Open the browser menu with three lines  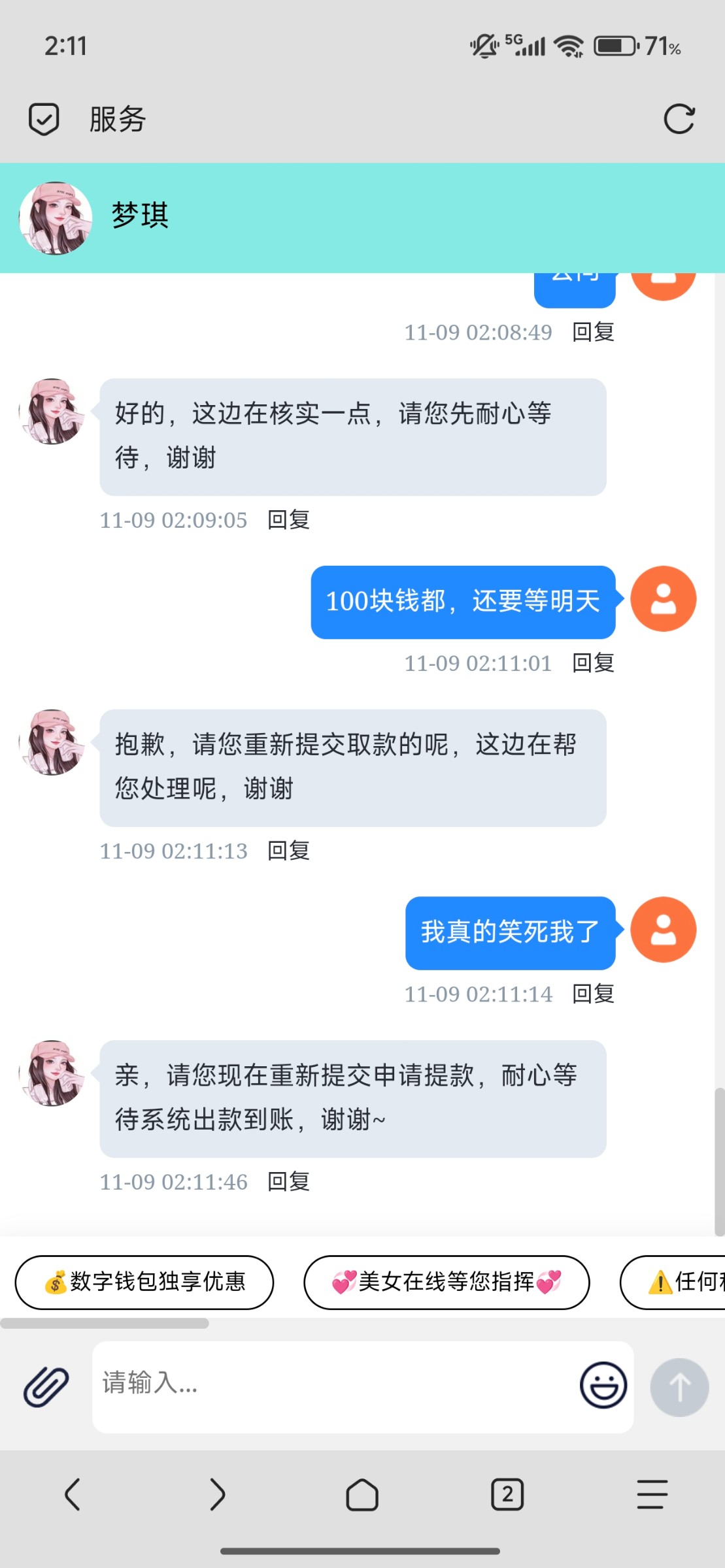652,1494
